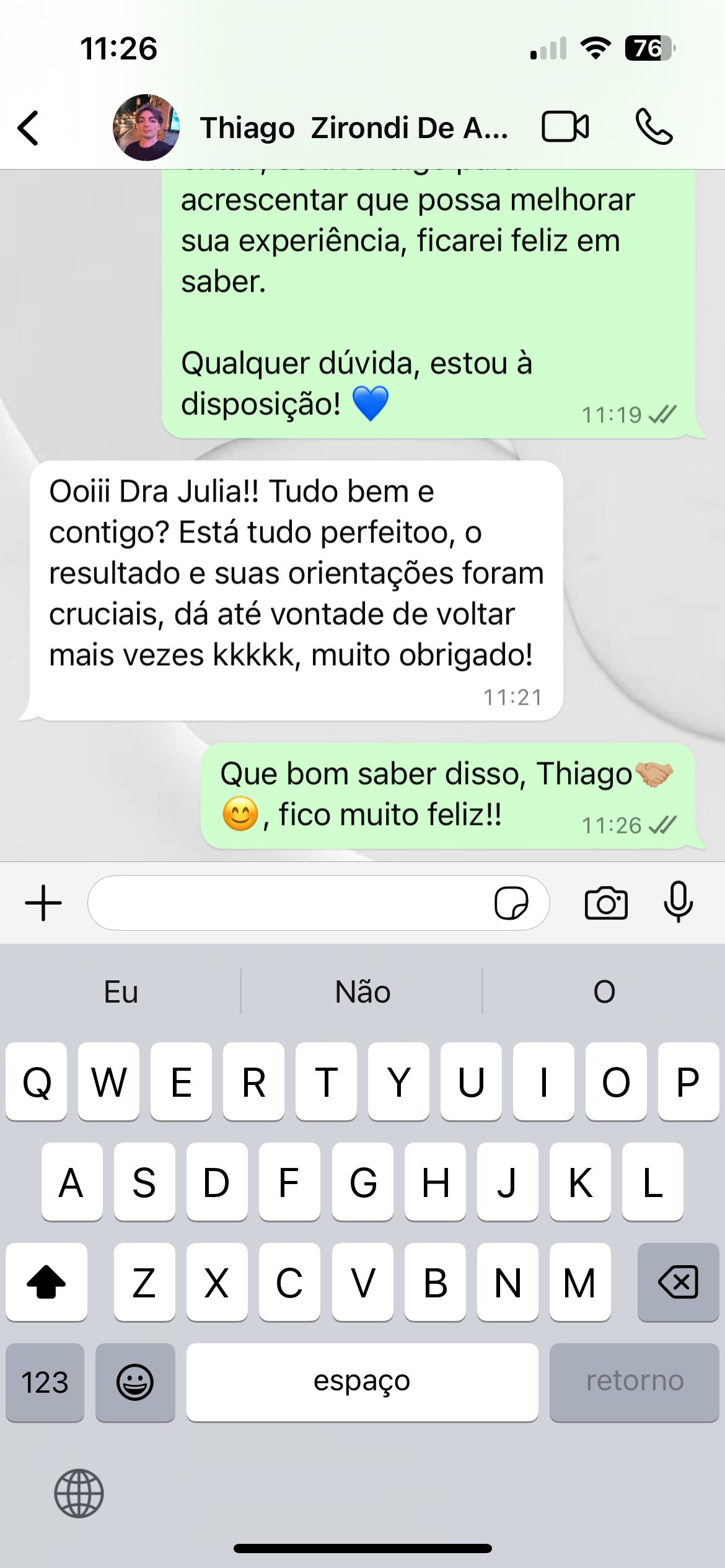Start a voice call with Thiago
Viewport: 725px width, 1568px height.
[654, 127]
